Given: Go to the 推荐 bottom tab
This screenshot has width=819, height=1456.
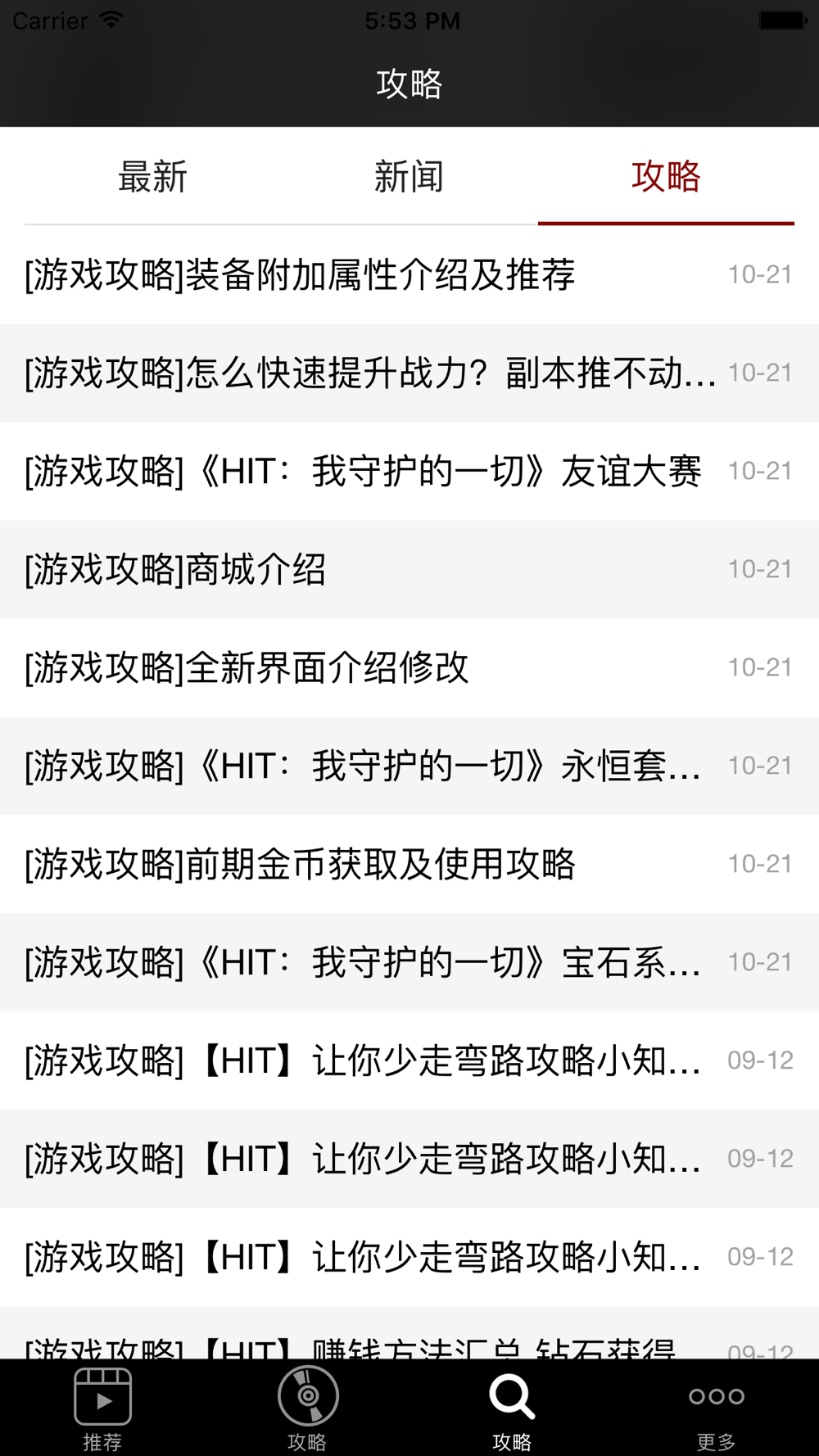Looking at the screenshot, I should click(102, 1408).
